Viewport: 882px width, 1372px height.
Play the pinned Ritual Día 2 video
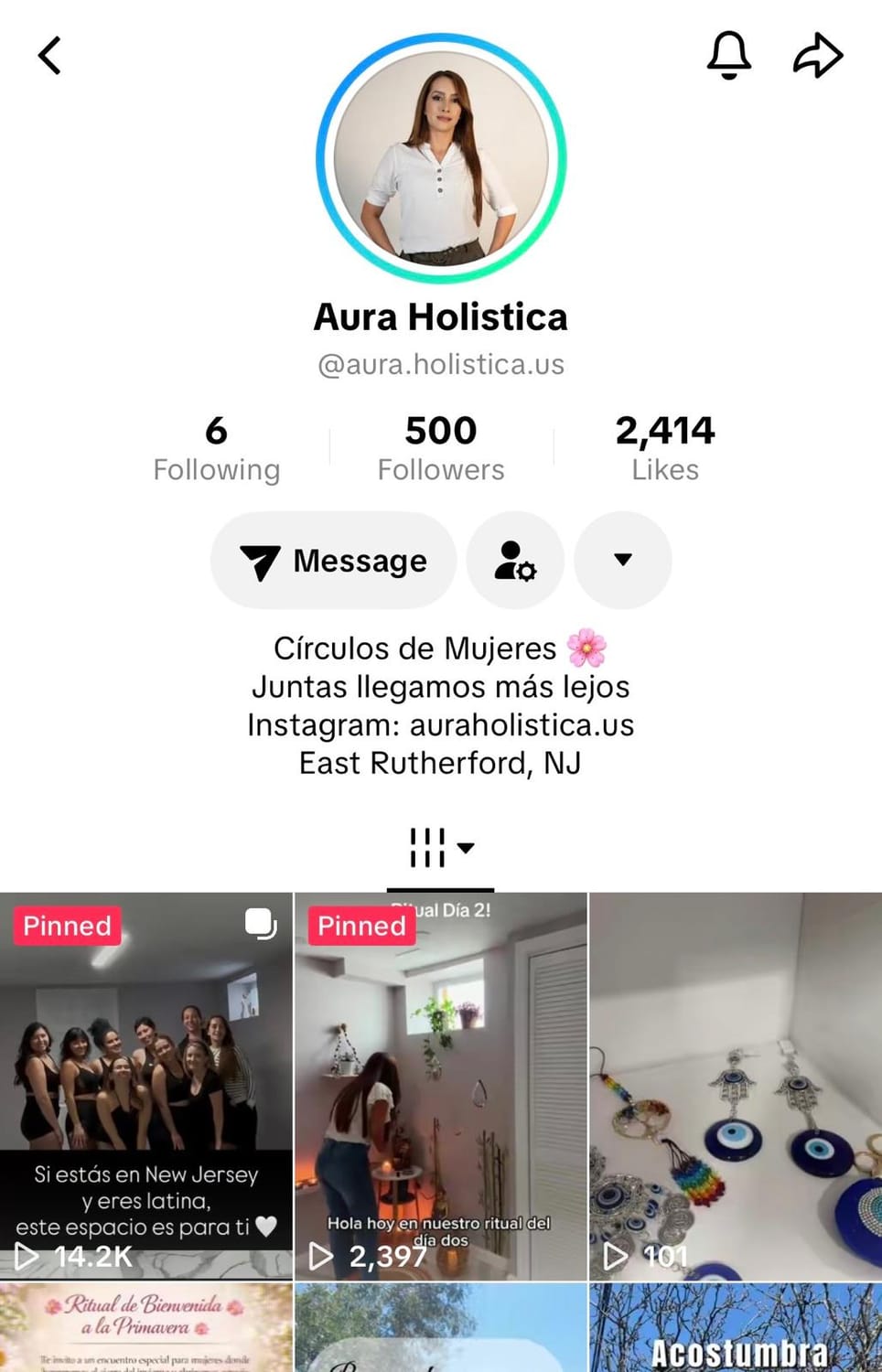click(x=440, y=1086)
